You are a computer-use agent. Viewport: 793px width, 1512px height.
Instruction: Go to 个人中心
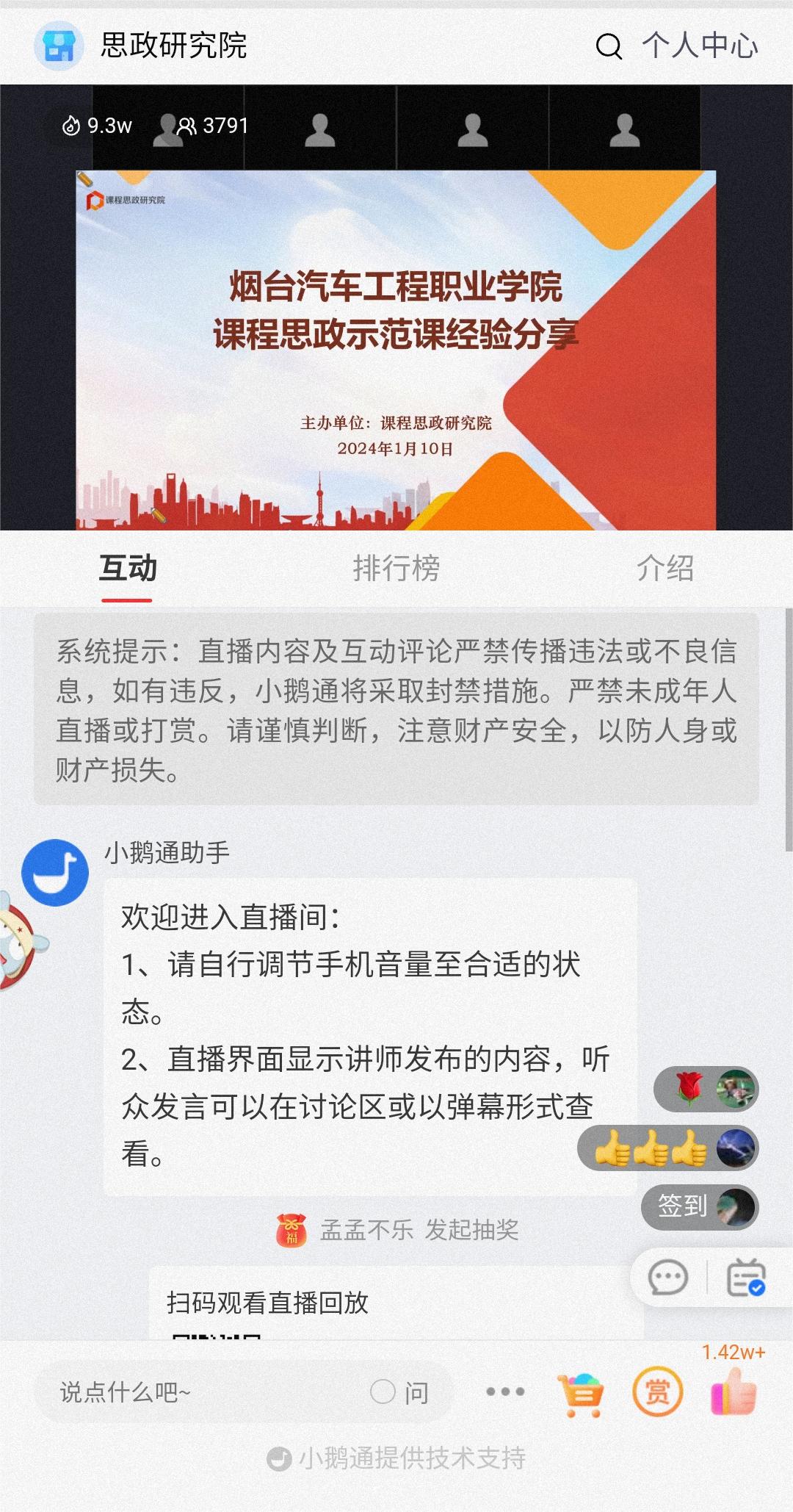(700, 46)
